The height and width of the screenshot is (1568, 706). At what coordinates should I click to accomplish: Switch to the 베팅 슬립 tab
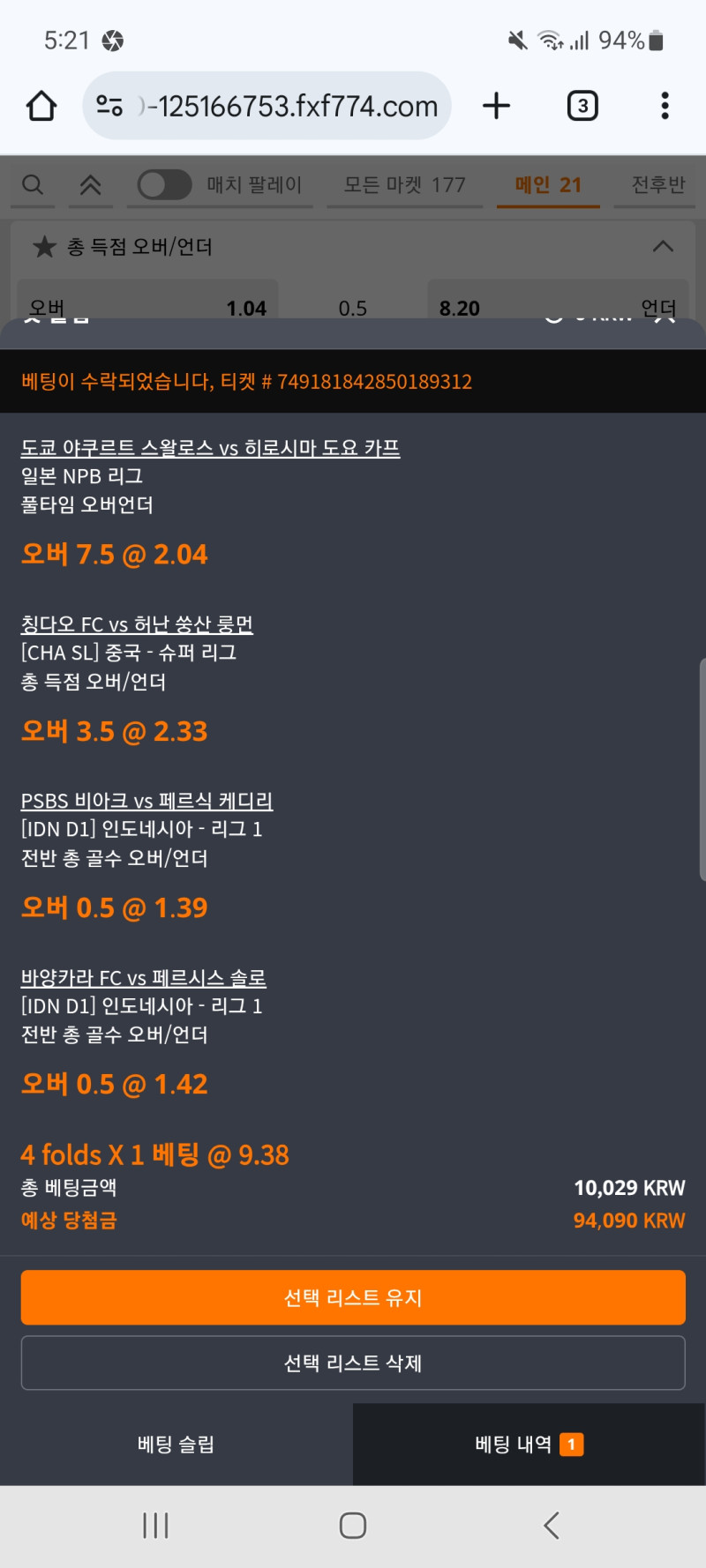coord(176,1445)
